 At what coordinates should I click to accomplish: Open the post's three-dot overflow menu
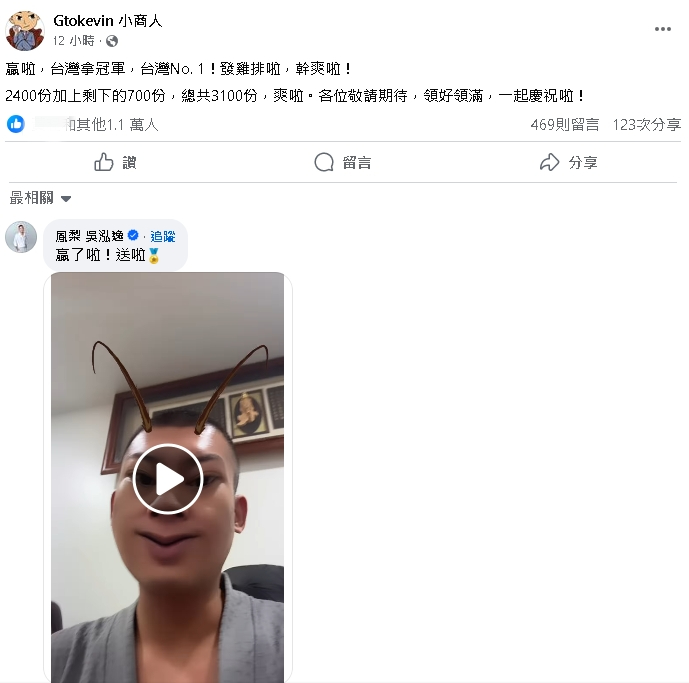[x=663, y=29]
